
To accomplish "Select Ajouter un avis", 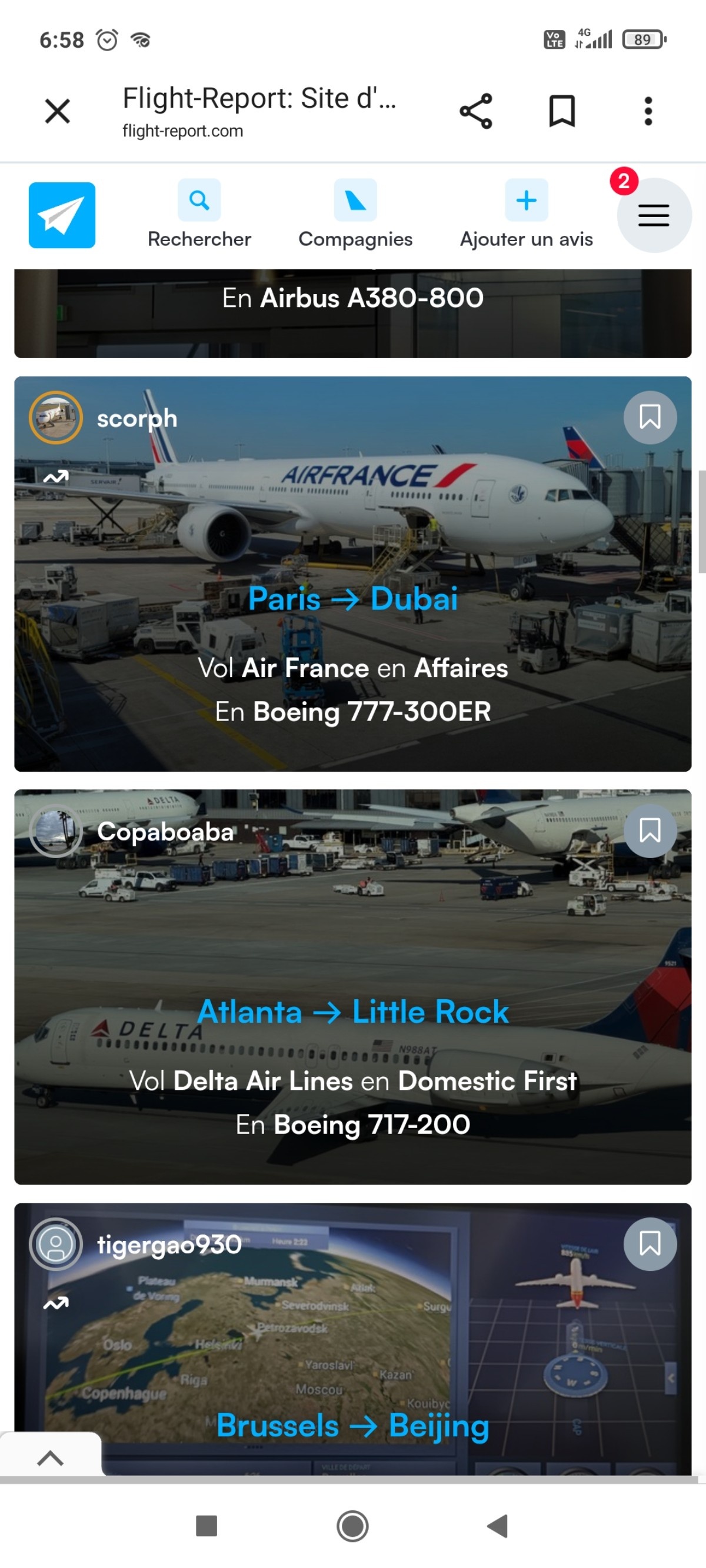I will point(527,214).
